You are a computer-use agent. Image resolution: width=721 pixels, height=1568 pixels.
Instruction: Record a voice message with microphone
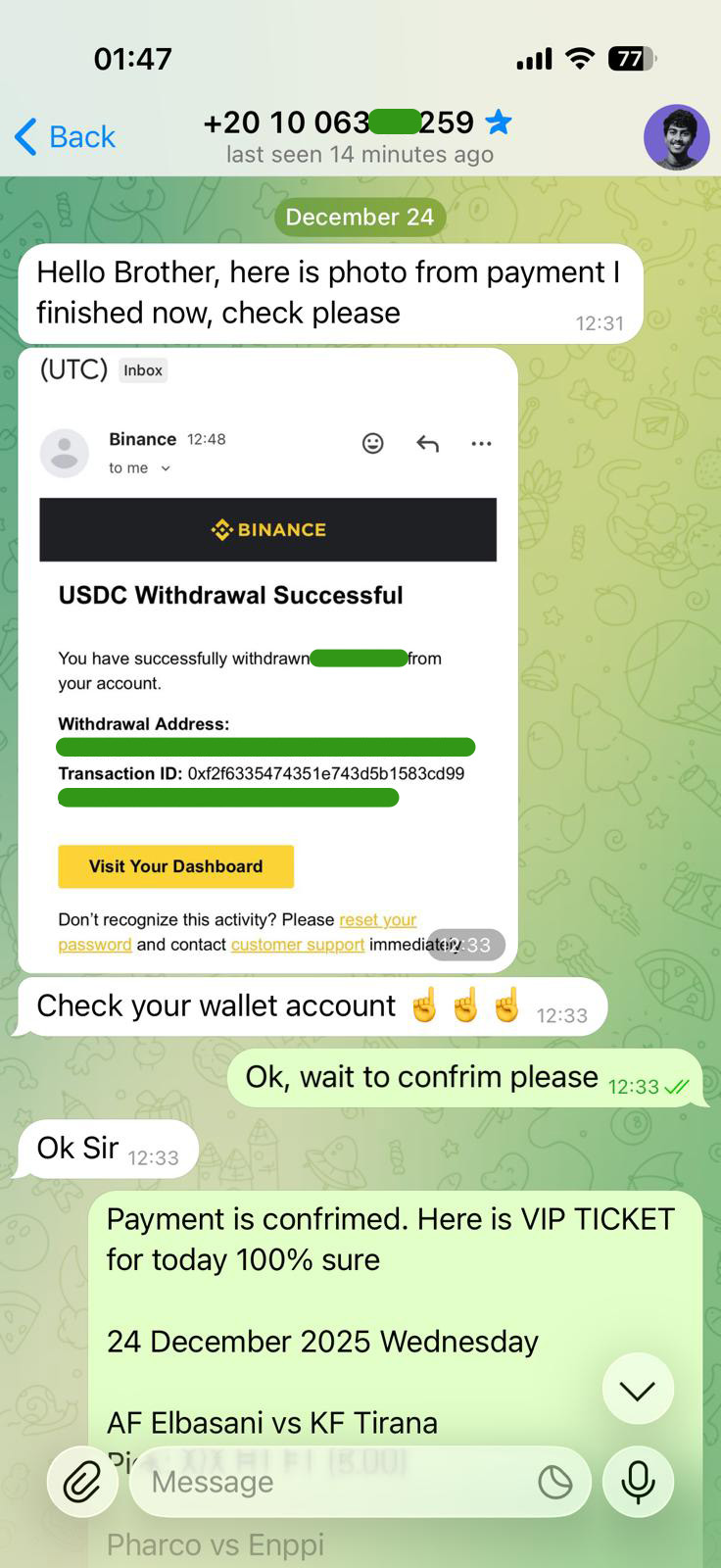coord(638,1482)
